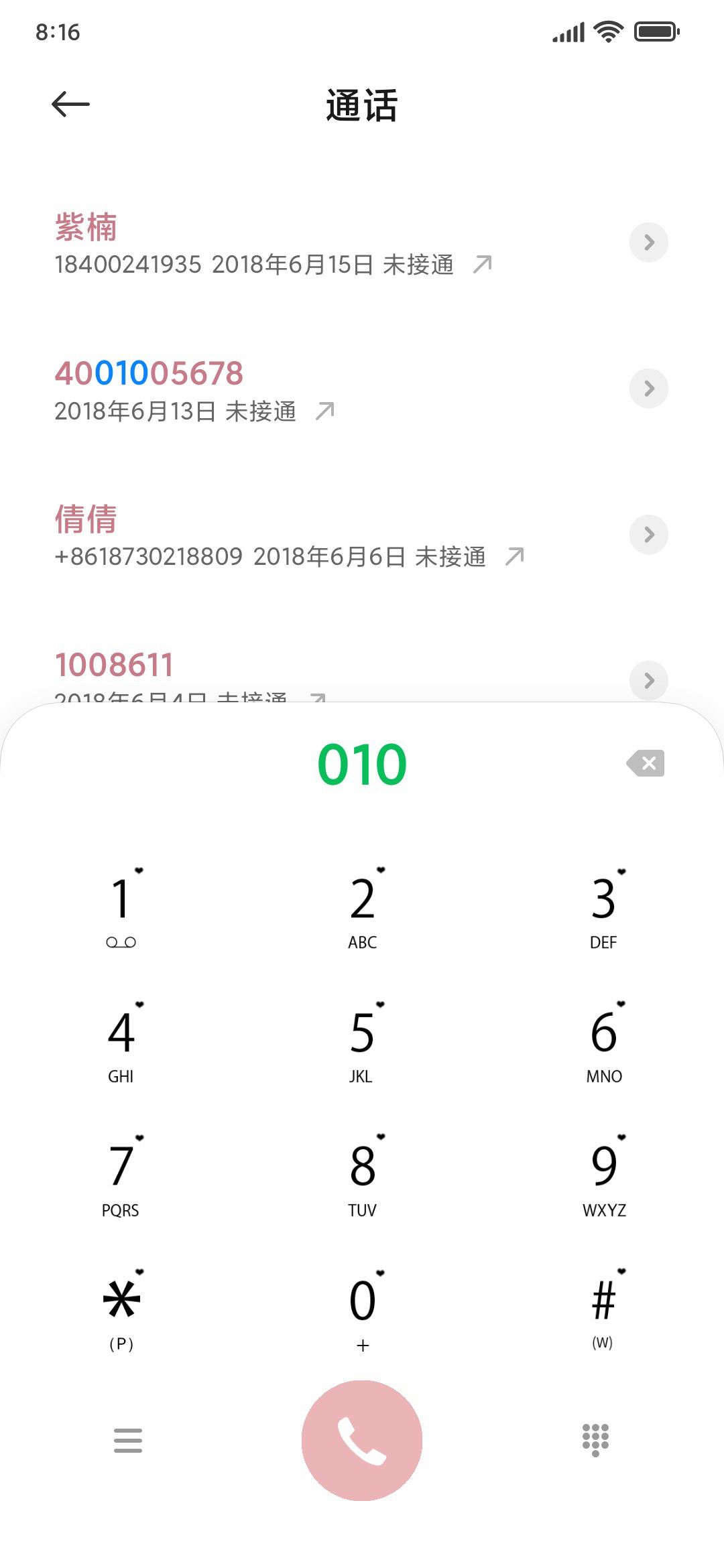Enter digit 5 JKL
The width and height of the screenshot is (724, 1568).
(362, 1042)
